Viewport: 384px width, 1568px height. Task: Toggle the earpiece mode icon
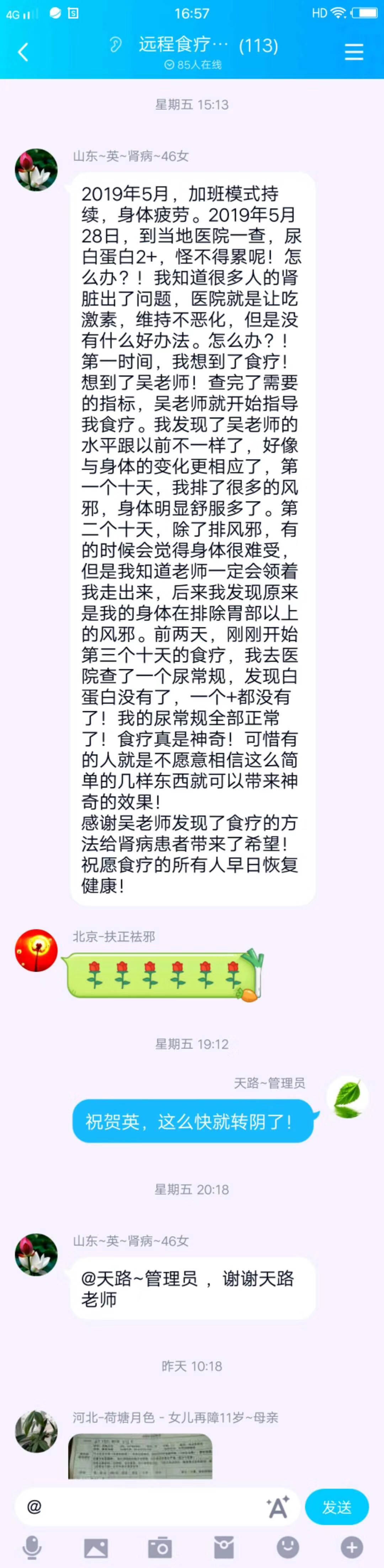(x=115, y=44)
